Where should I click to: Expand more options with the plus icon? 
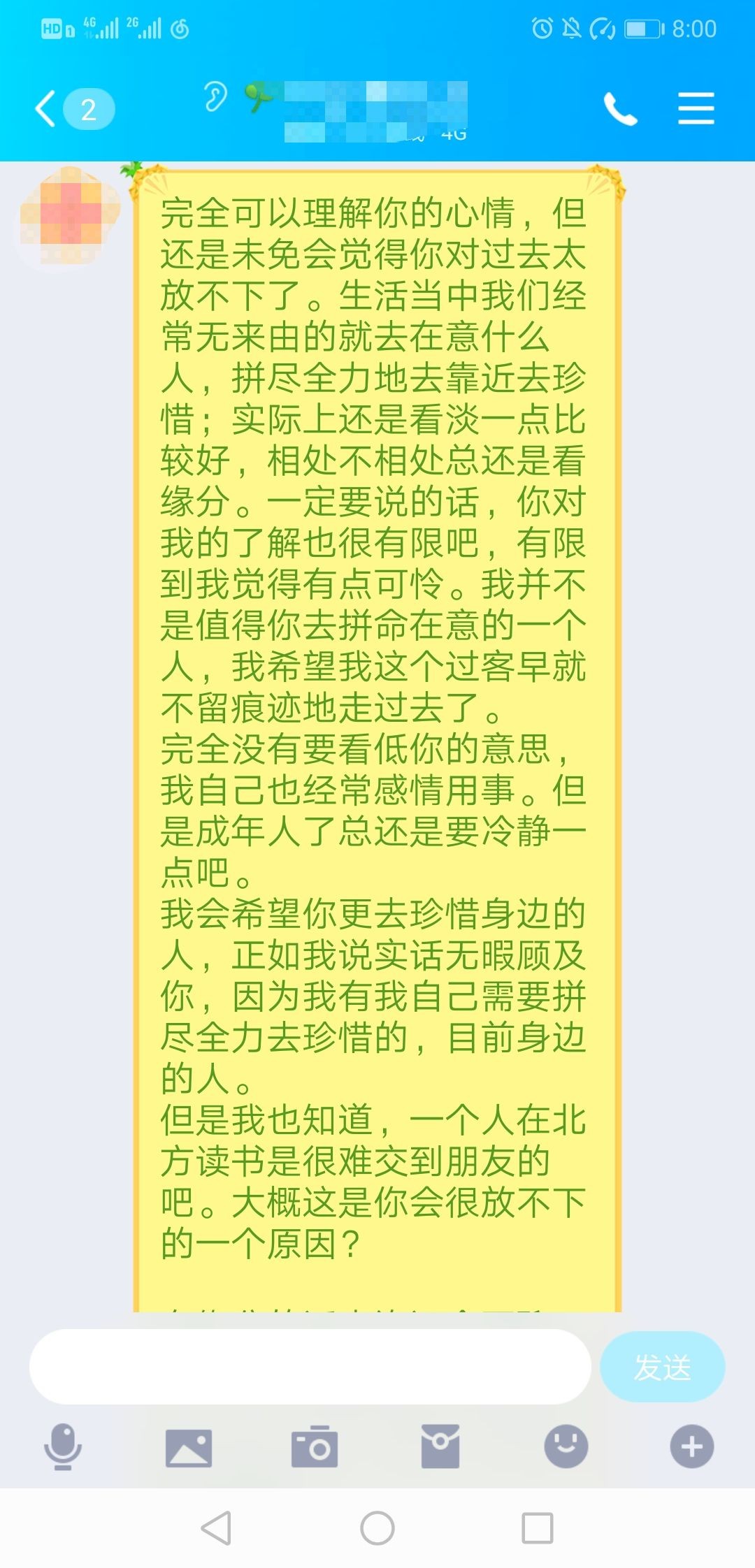tap(691, 1446)
